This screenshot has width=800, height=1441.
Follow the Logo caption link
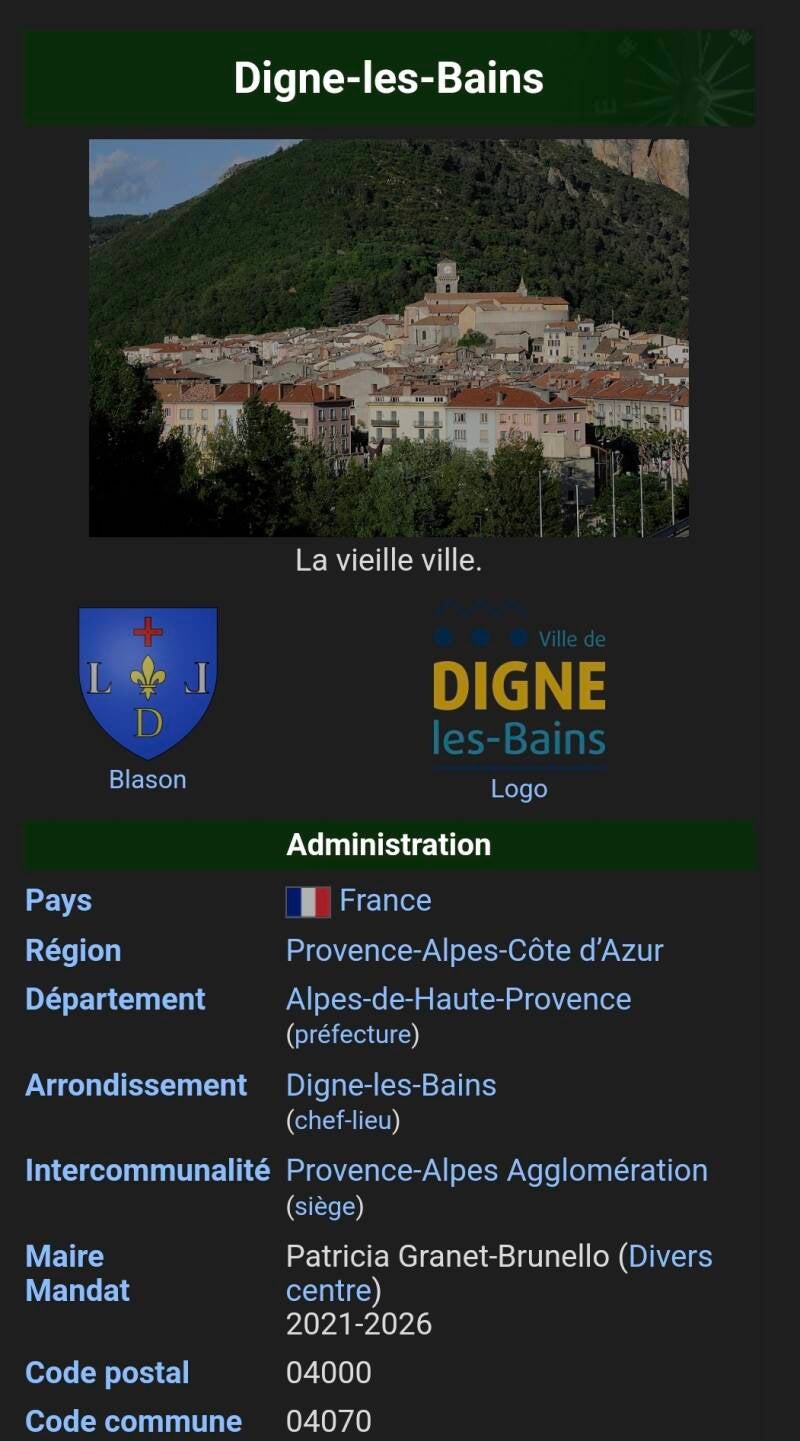pos(519,789)
